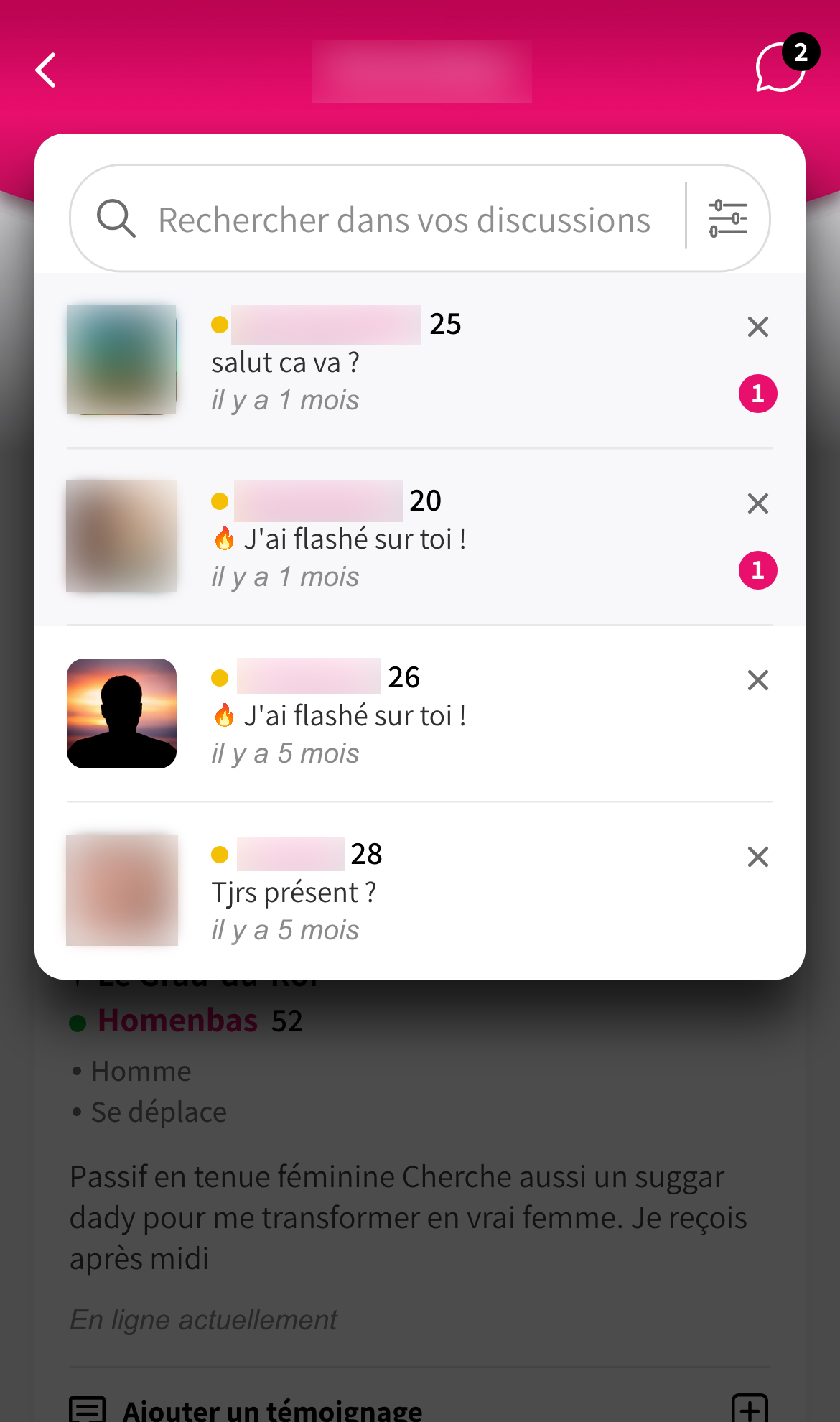This screenshot has height=1422, width=840.
Task: Remove the conversation from the 26-year-old user
Action: [x=757, y=680]
